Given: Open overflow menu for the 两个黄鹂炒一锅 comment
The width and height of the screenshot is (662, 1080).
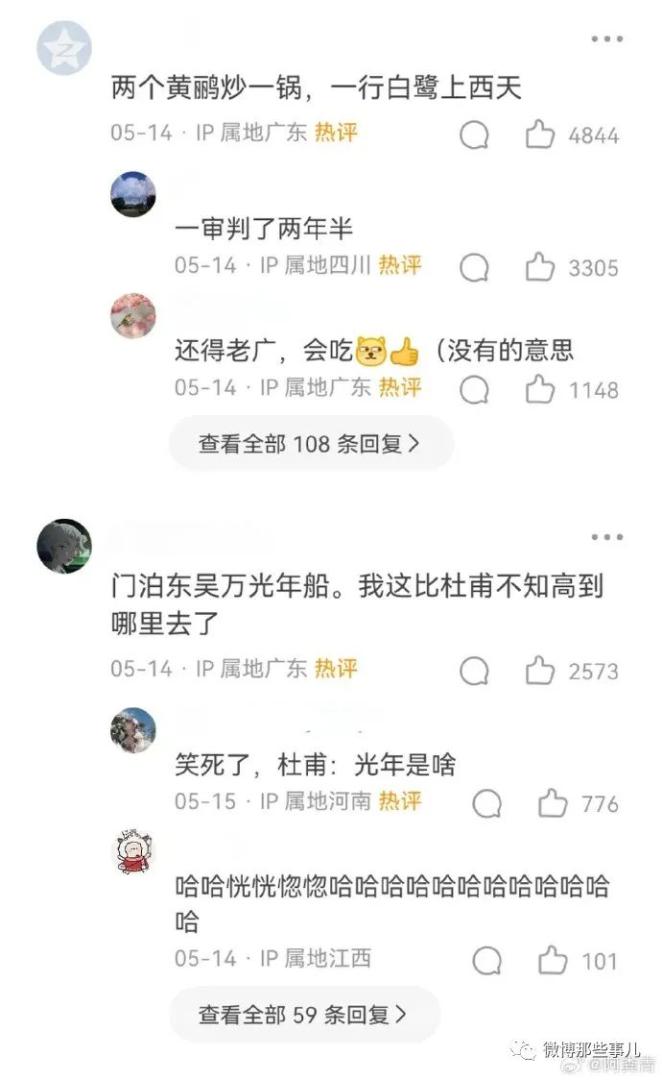Looking at the screenshot, I should 606,39.
